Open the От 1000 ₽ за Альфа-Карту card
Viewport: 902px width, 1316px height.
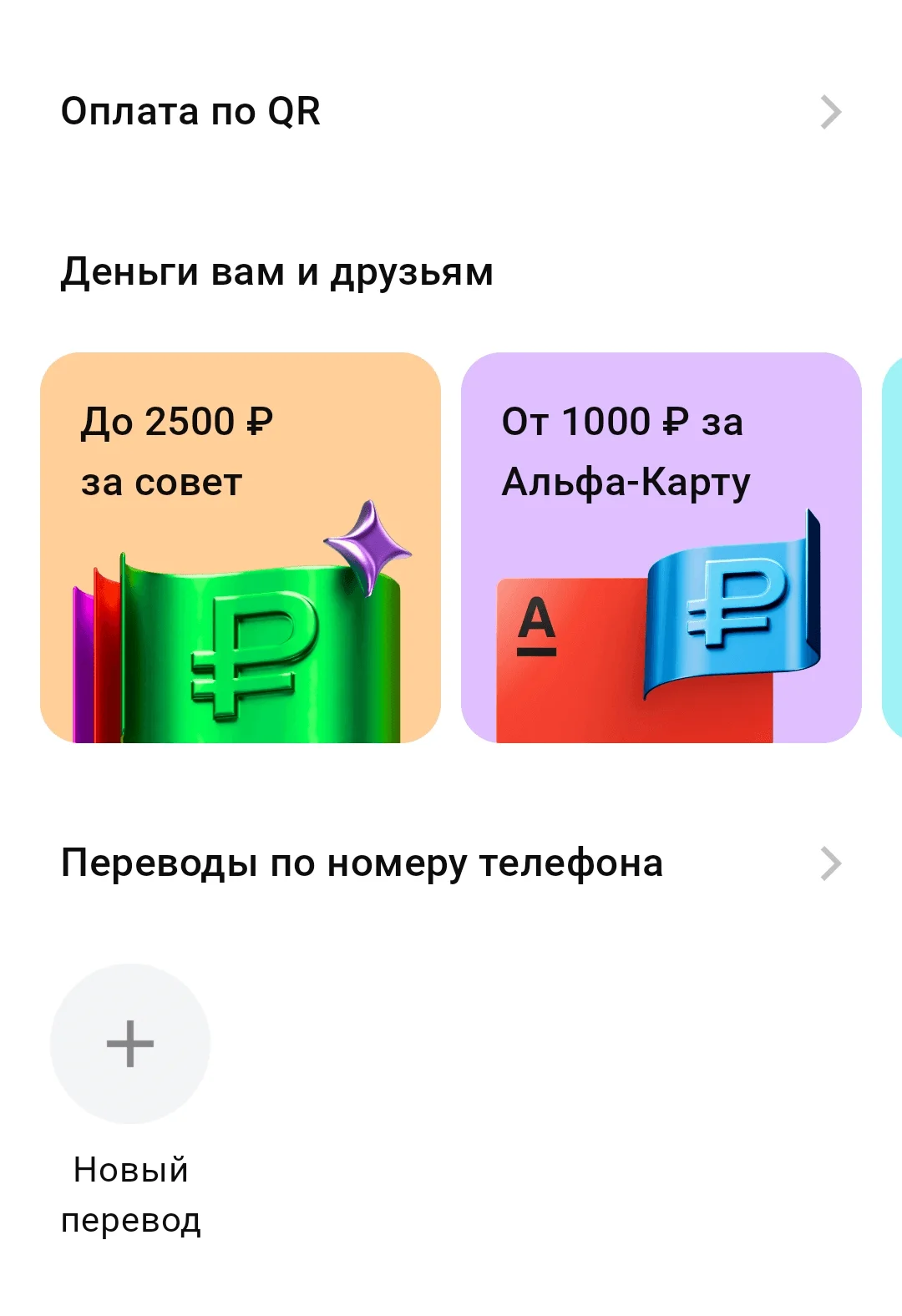click(x=661, y=547)
